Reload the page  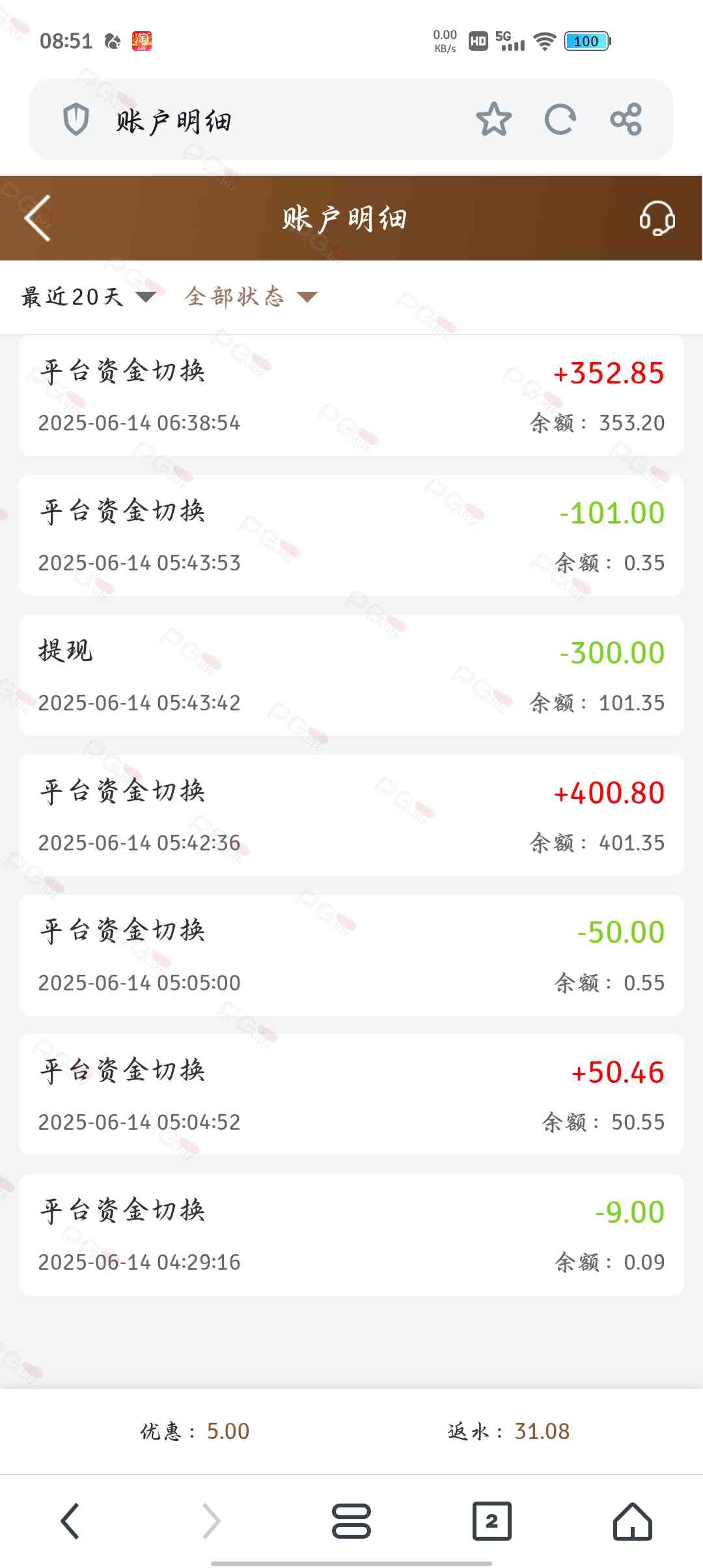point(560,119)
